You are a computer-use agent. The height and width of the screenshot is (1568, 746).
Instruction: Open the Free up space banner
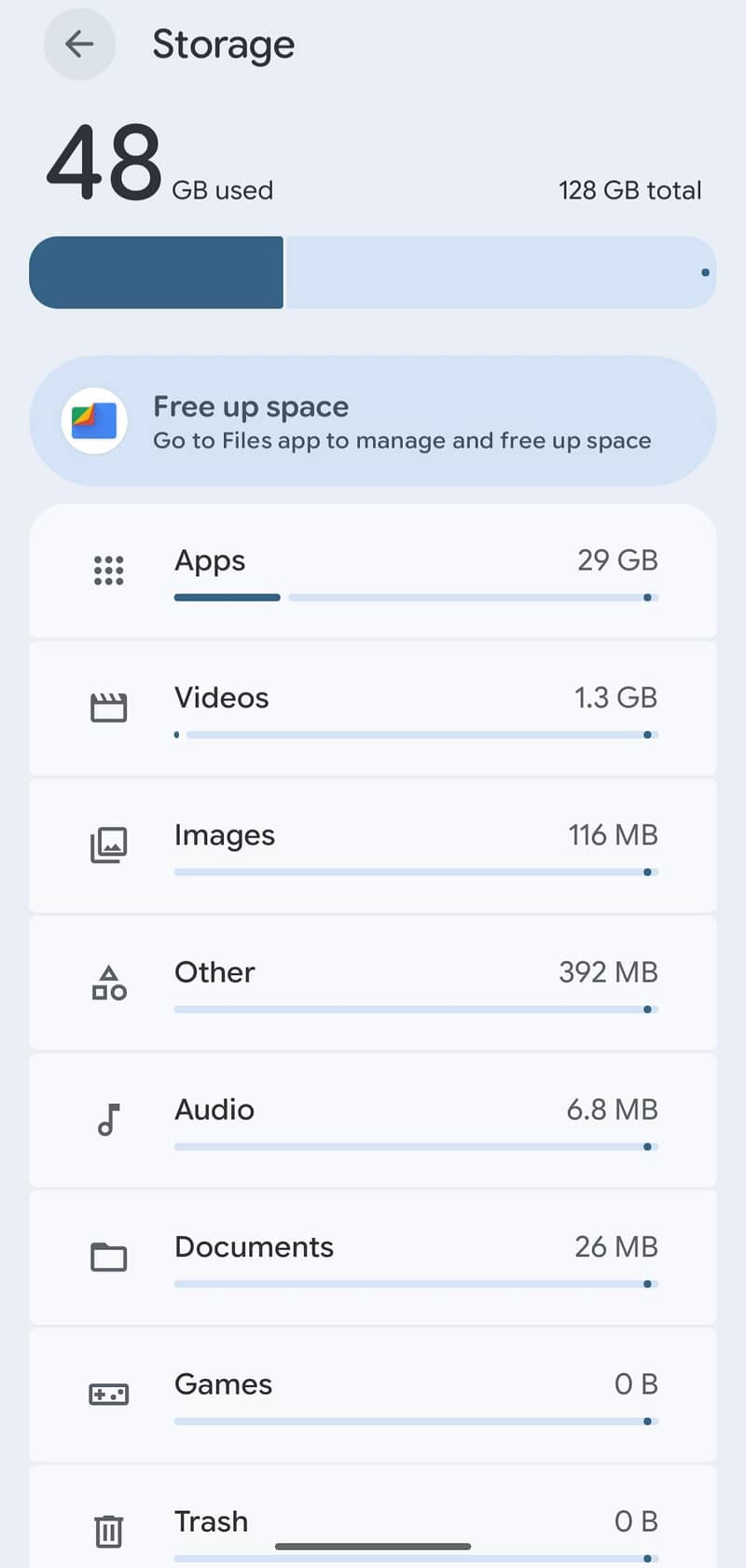(373, 420)
